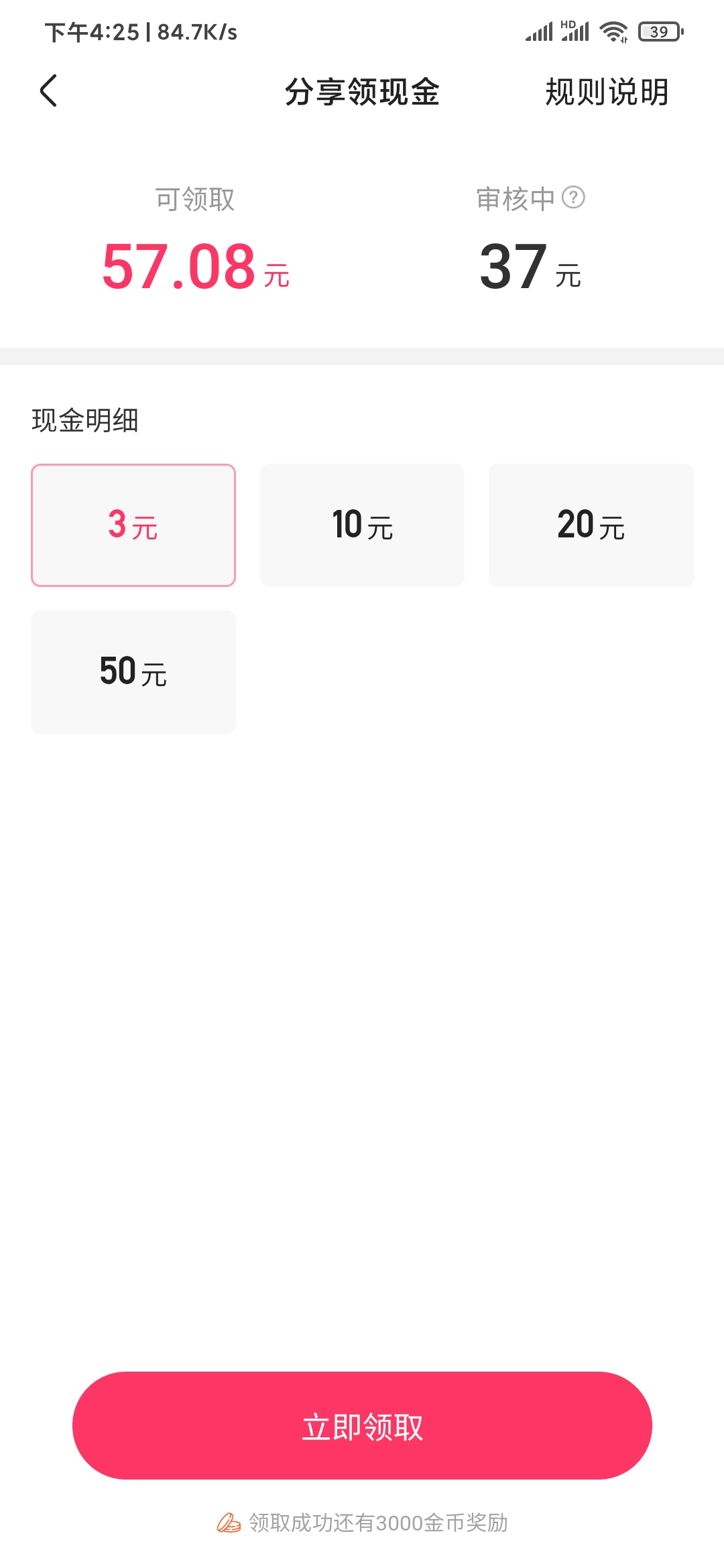
Task: Open 规则说明 rules page
Action: [x=605, y=94]
